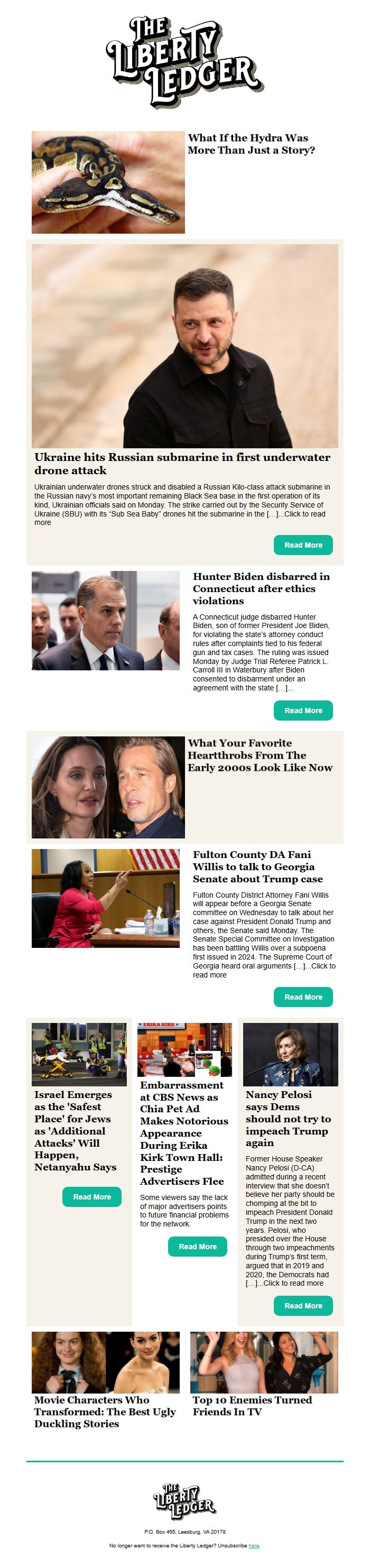This screenshot has width=370, height=1568.
Task: Read More on Nancy Pelosi impeach story
Action: coord(303,1306)
